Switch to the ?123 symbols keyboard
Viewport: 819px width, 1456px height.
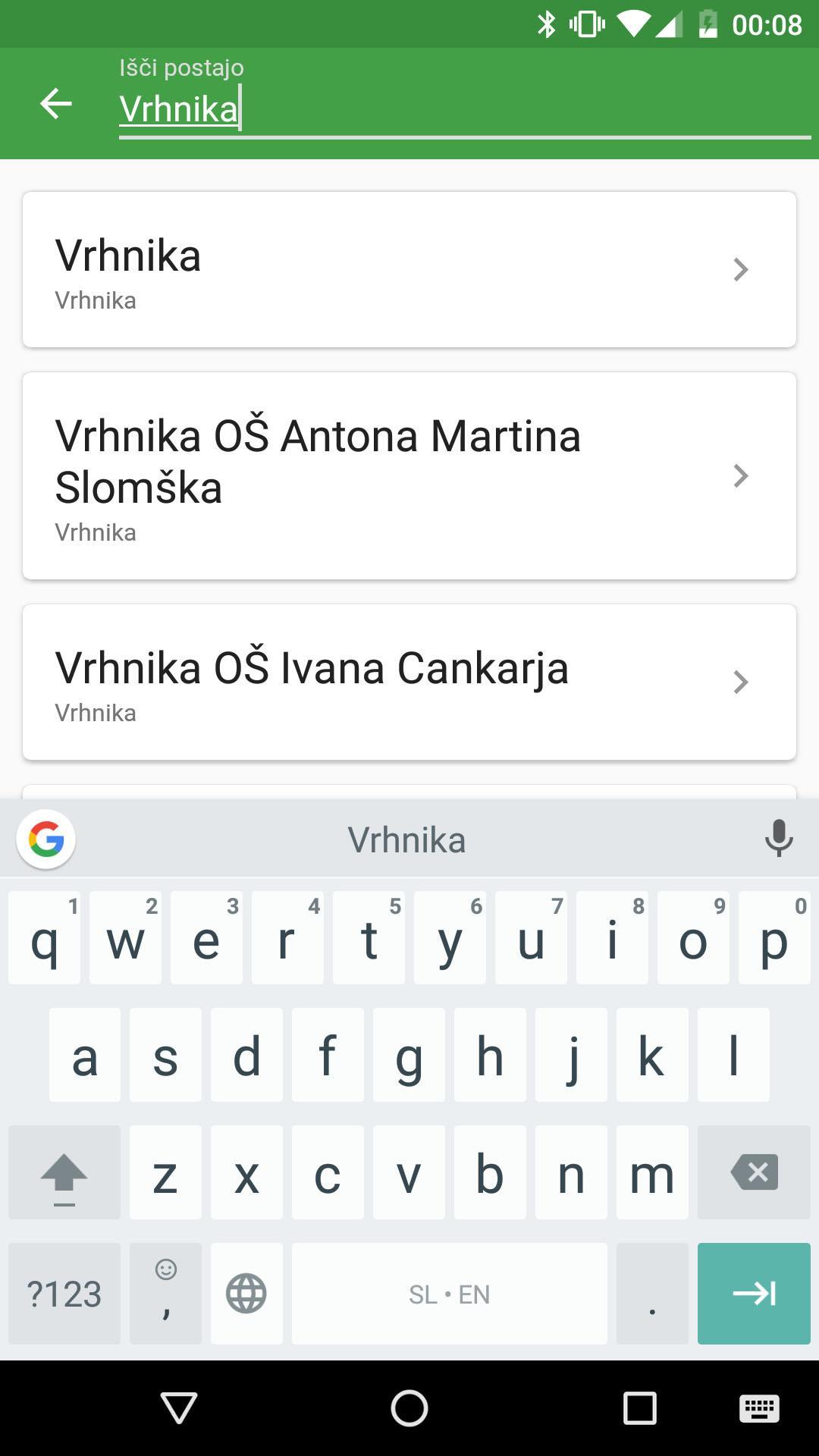click(x=64, y=1294)
